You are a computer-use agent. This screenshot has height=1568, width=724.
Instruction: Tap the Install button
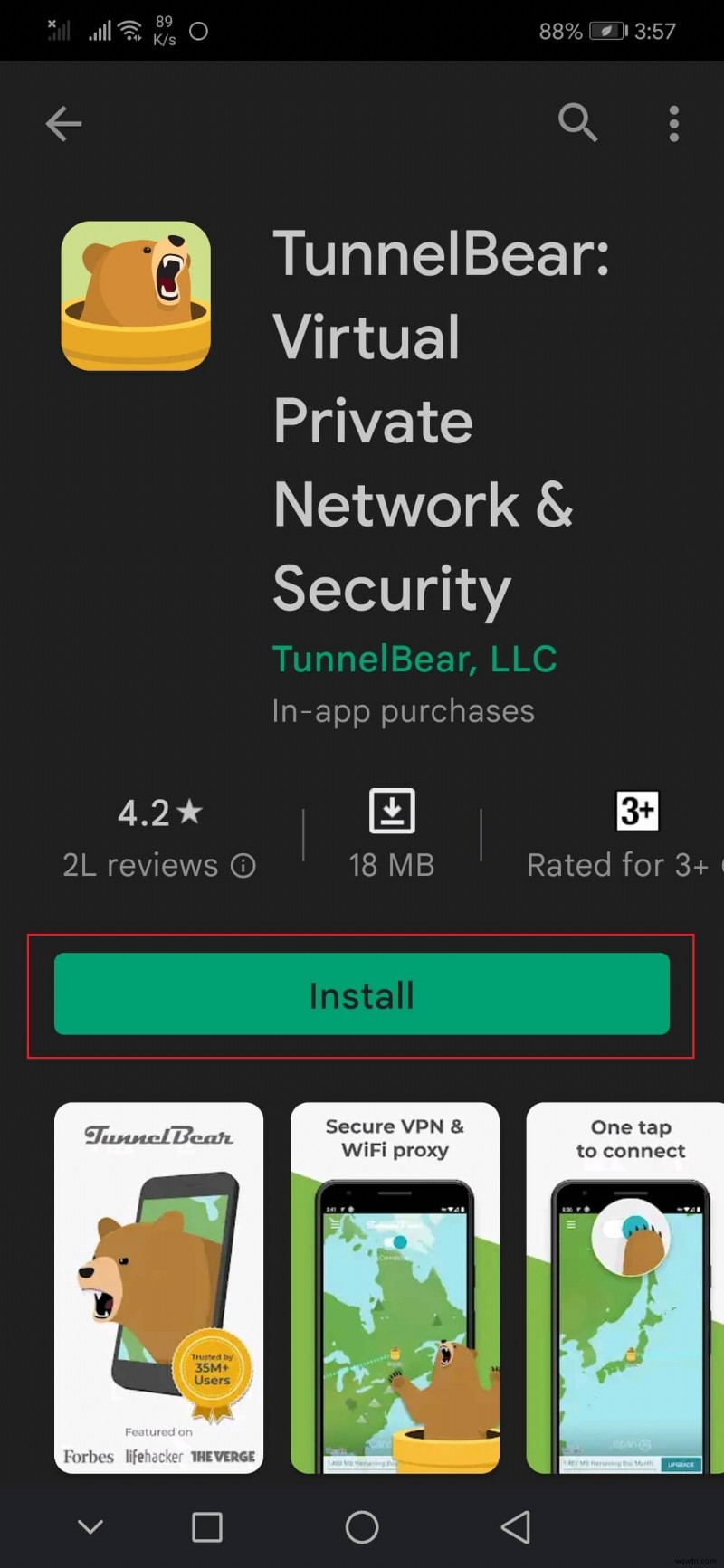point(361,994)
